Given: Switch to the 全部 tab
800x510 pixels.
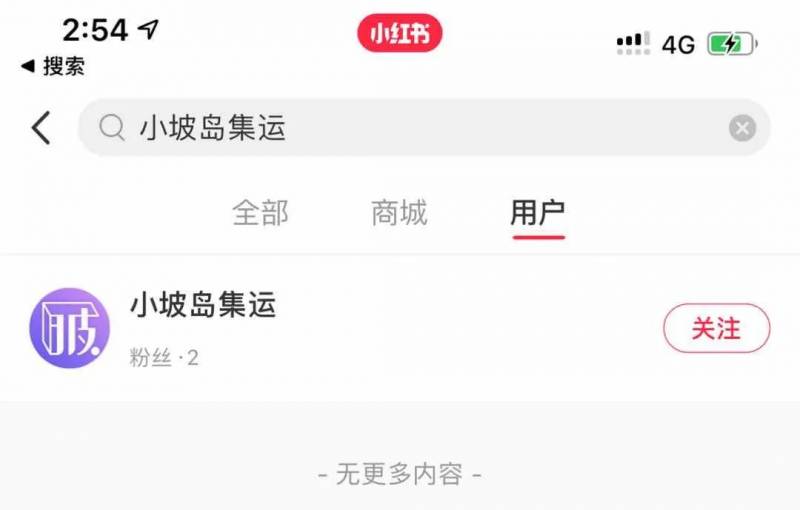Looking at the screenshot, I should (260, 212).
